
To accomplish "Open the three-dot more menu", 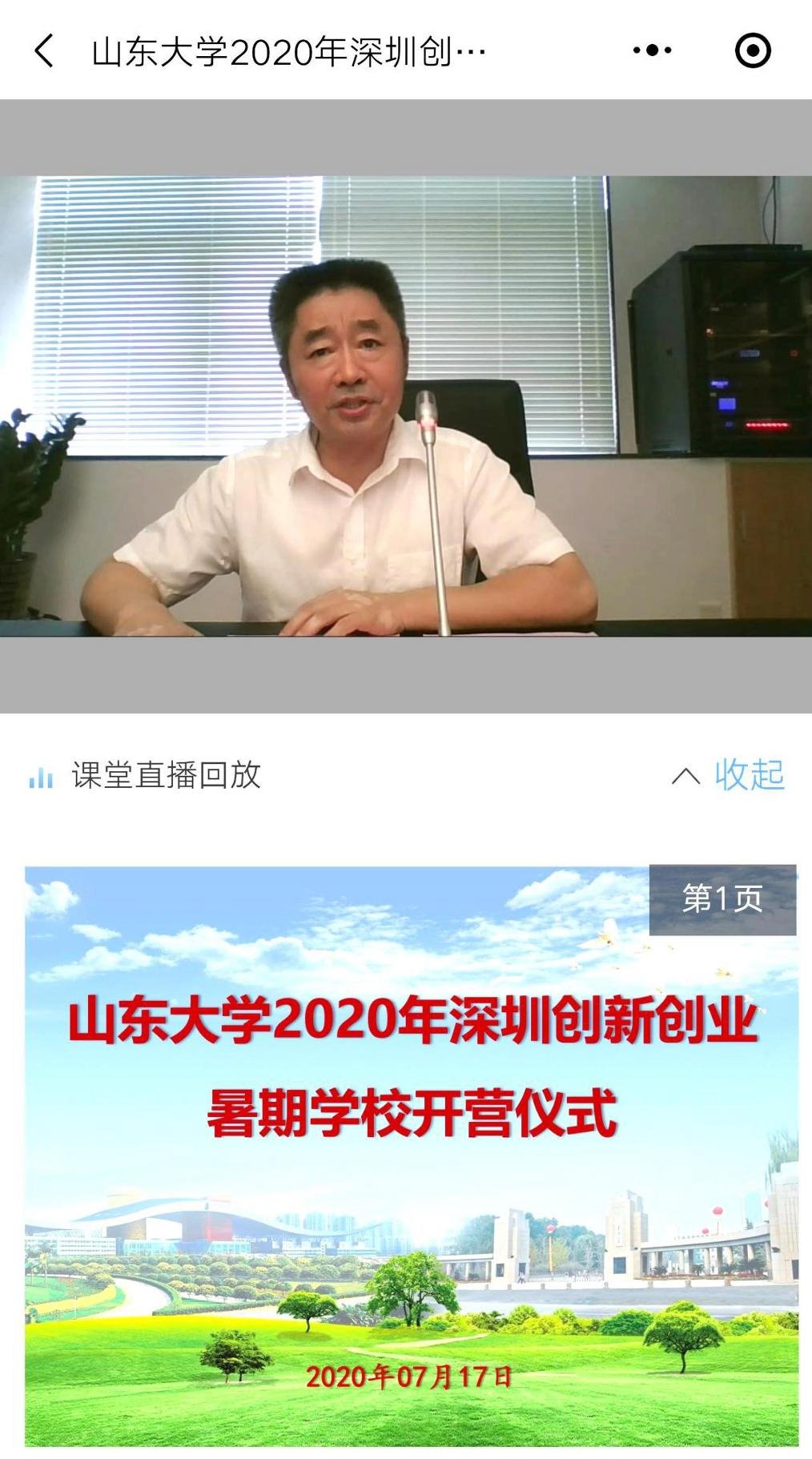I will click(652, 50).
